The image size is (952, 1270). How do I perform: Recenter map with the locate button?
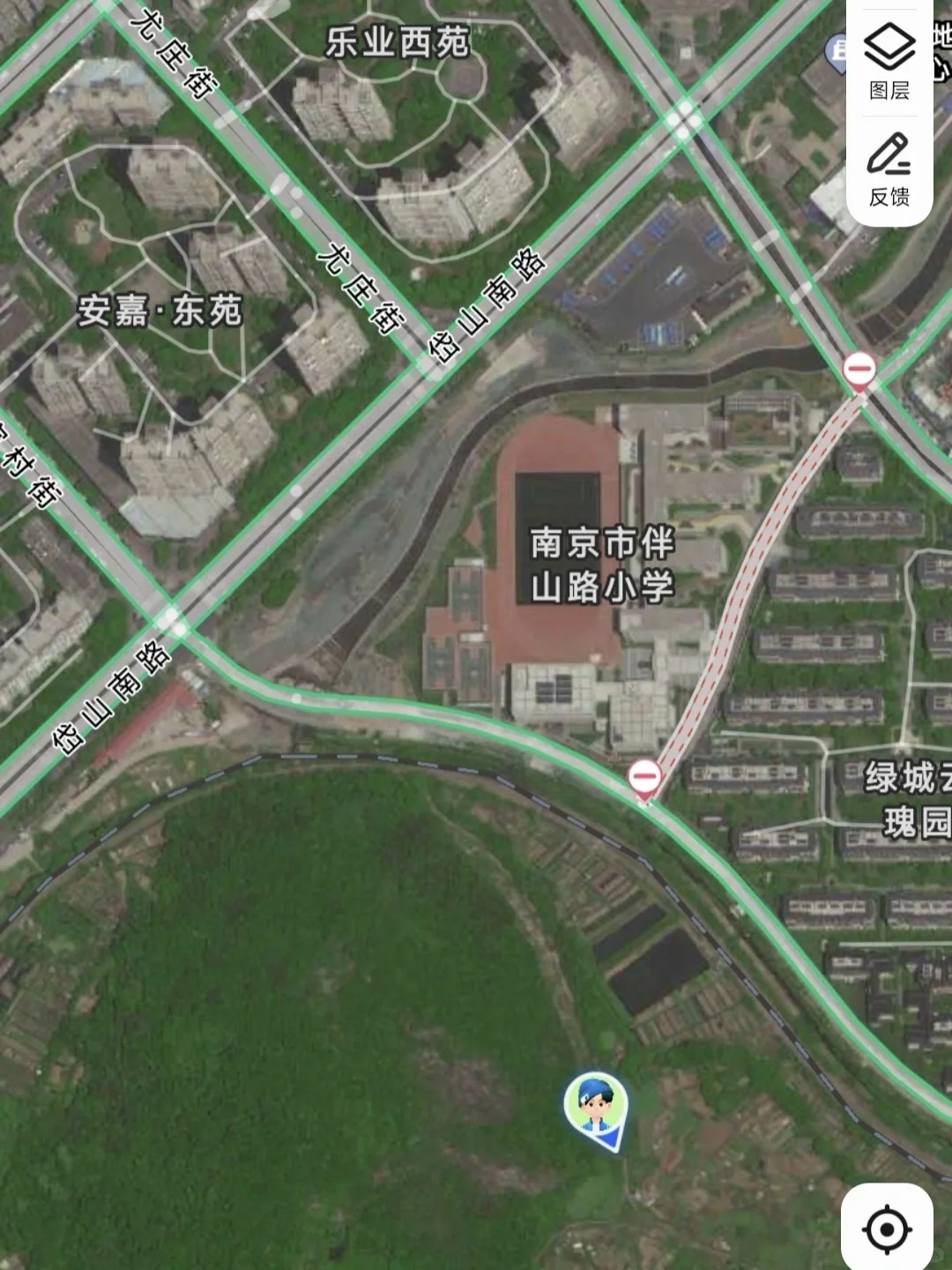click(x=887, y=1229)
